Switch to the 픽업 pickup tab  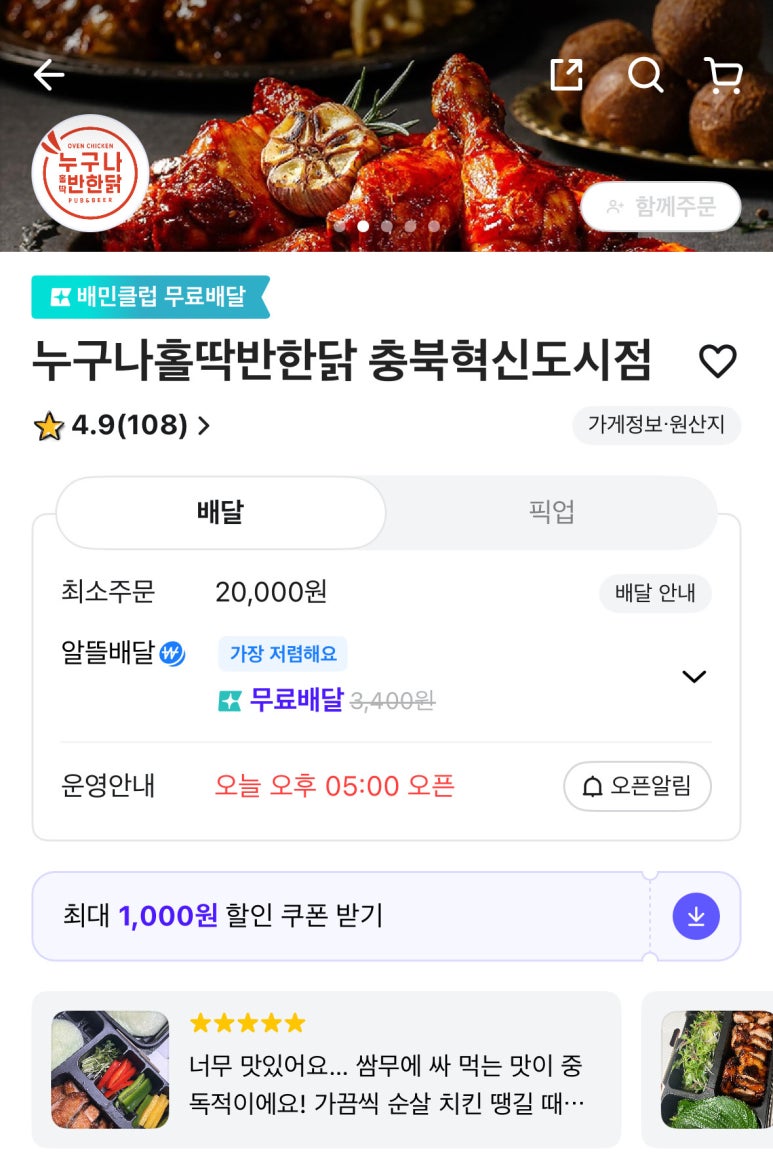[x=551, y=513]
